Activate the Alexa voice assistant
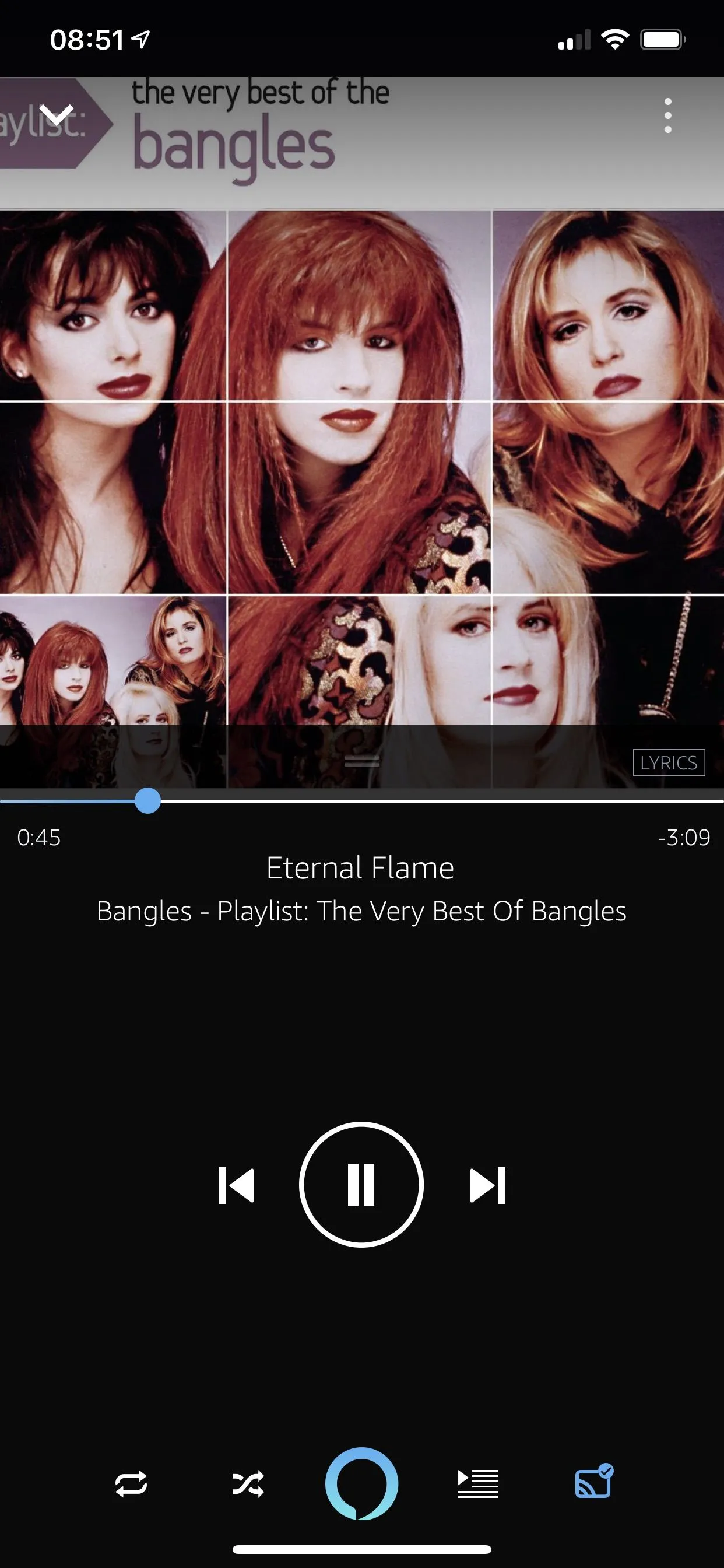 [361, 1483]
